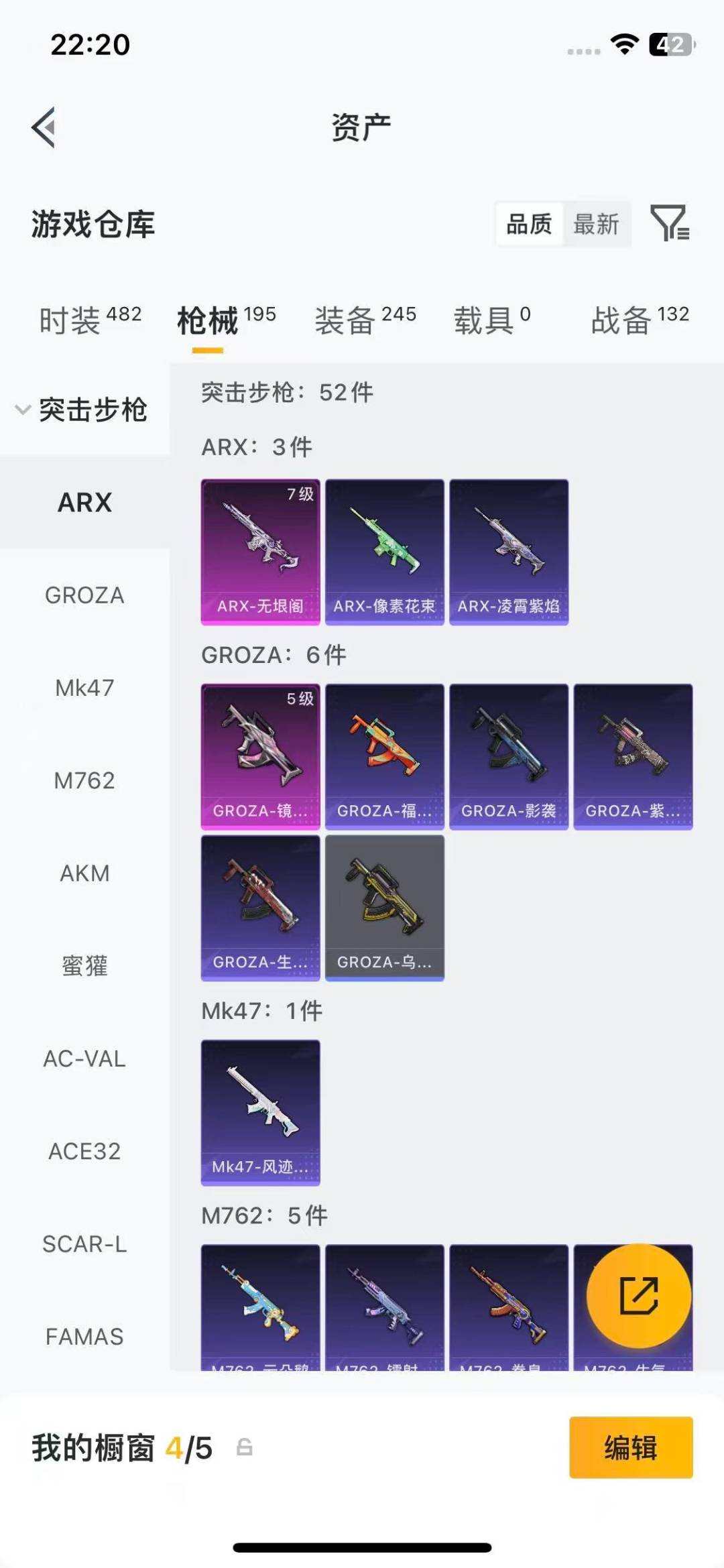Tap 编辑 to edit my showcase
The width and height of the screenshot is (724, 1568).
coord(631,1447)
